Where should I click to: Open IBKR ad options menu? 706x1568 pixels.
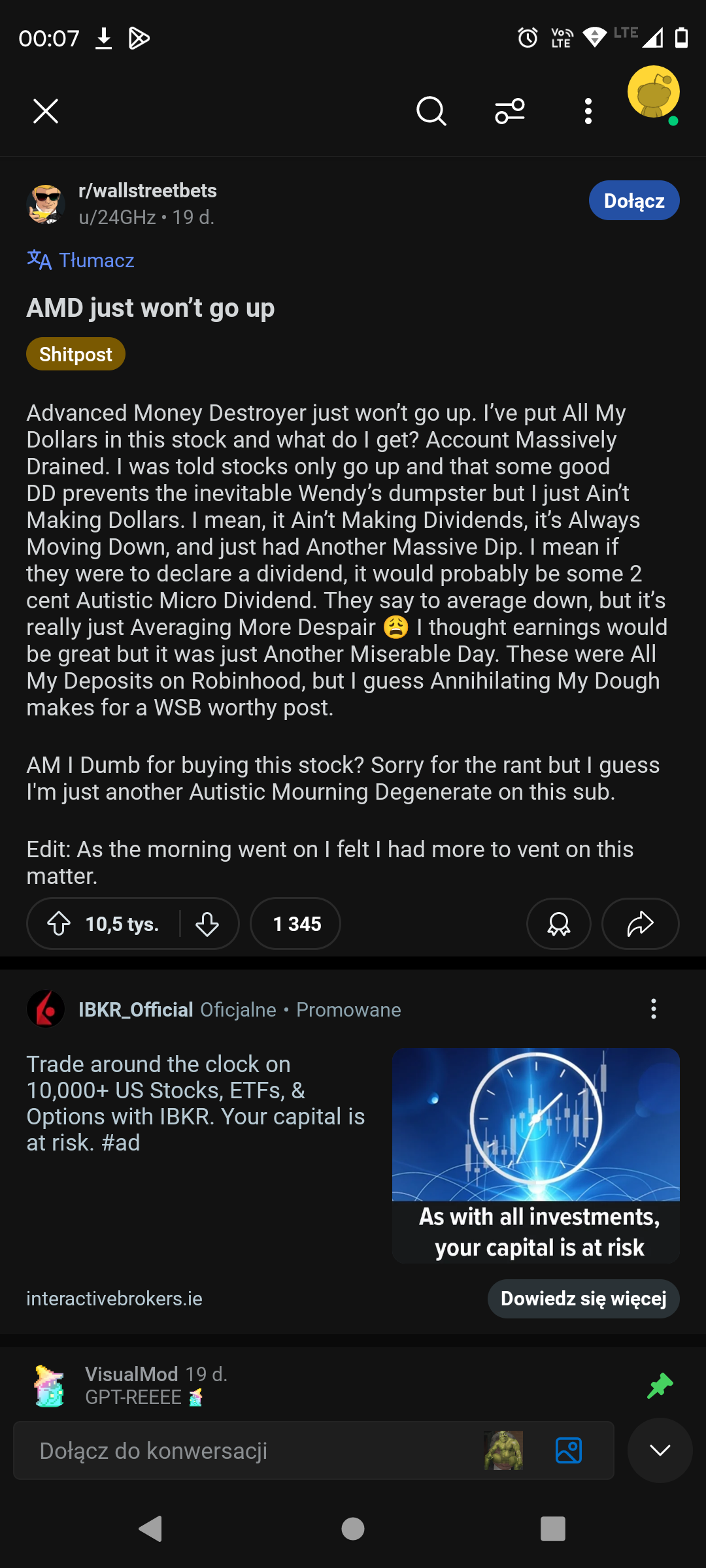pyautogui.click(x=653, y=1009)
